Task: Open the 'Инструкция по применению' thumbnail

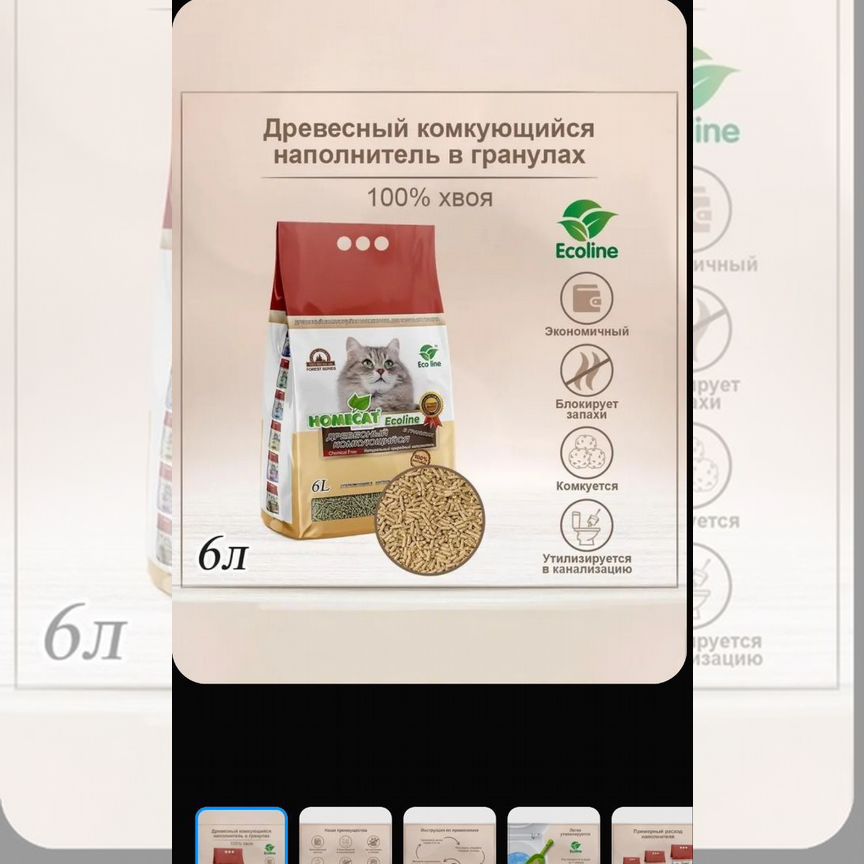Action: click(449, 836)
